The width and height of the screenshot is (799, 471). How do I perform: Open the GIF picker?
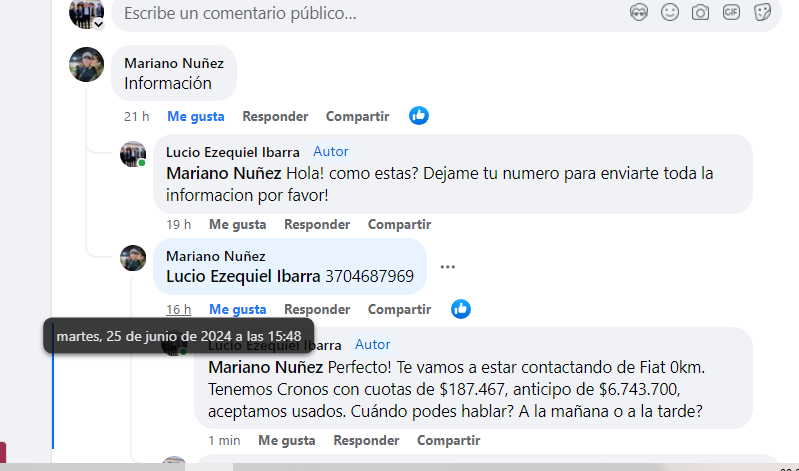pos(731,12)
